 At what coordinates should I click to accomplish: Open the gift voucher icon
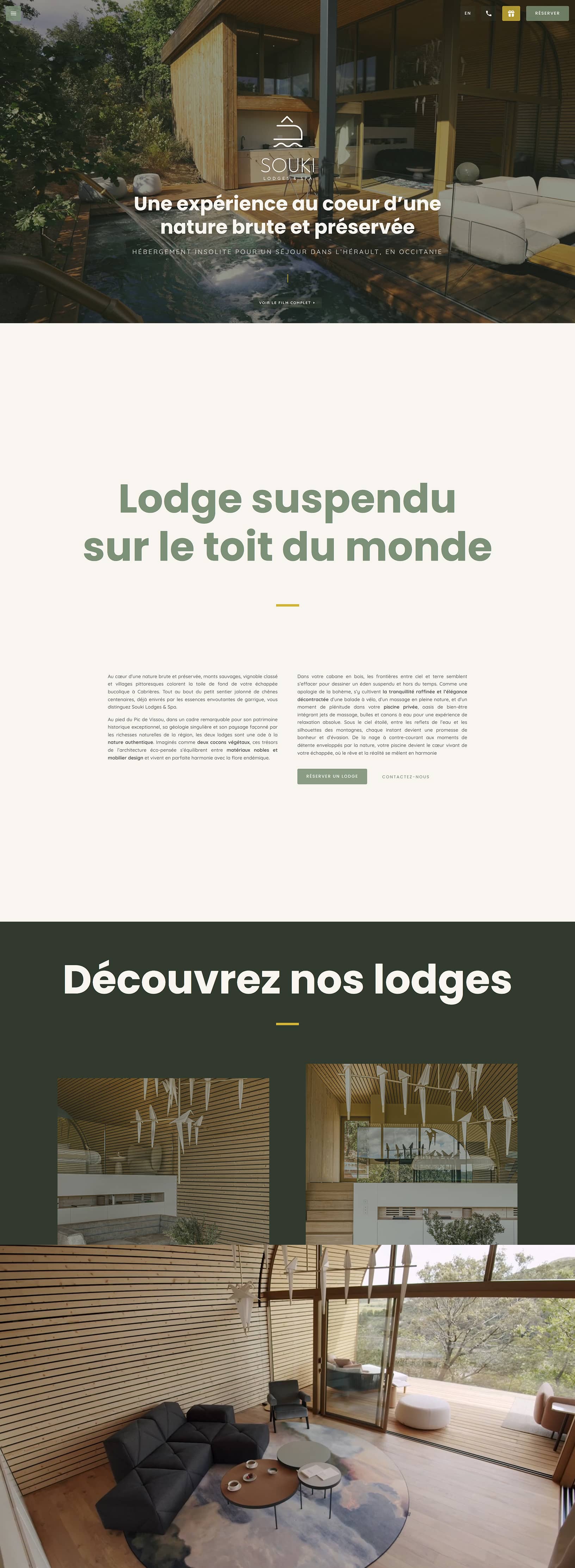coord(511,13)
